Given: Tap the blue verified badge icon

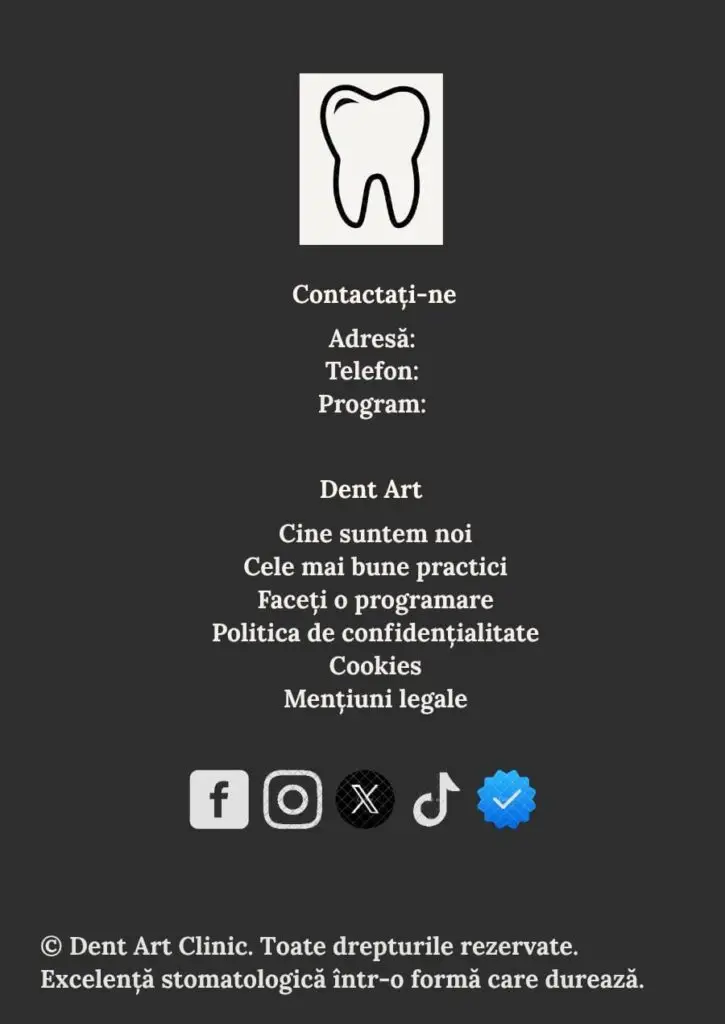Looking at the screenshot, I should pyautogui.click(x=507, y=799).
